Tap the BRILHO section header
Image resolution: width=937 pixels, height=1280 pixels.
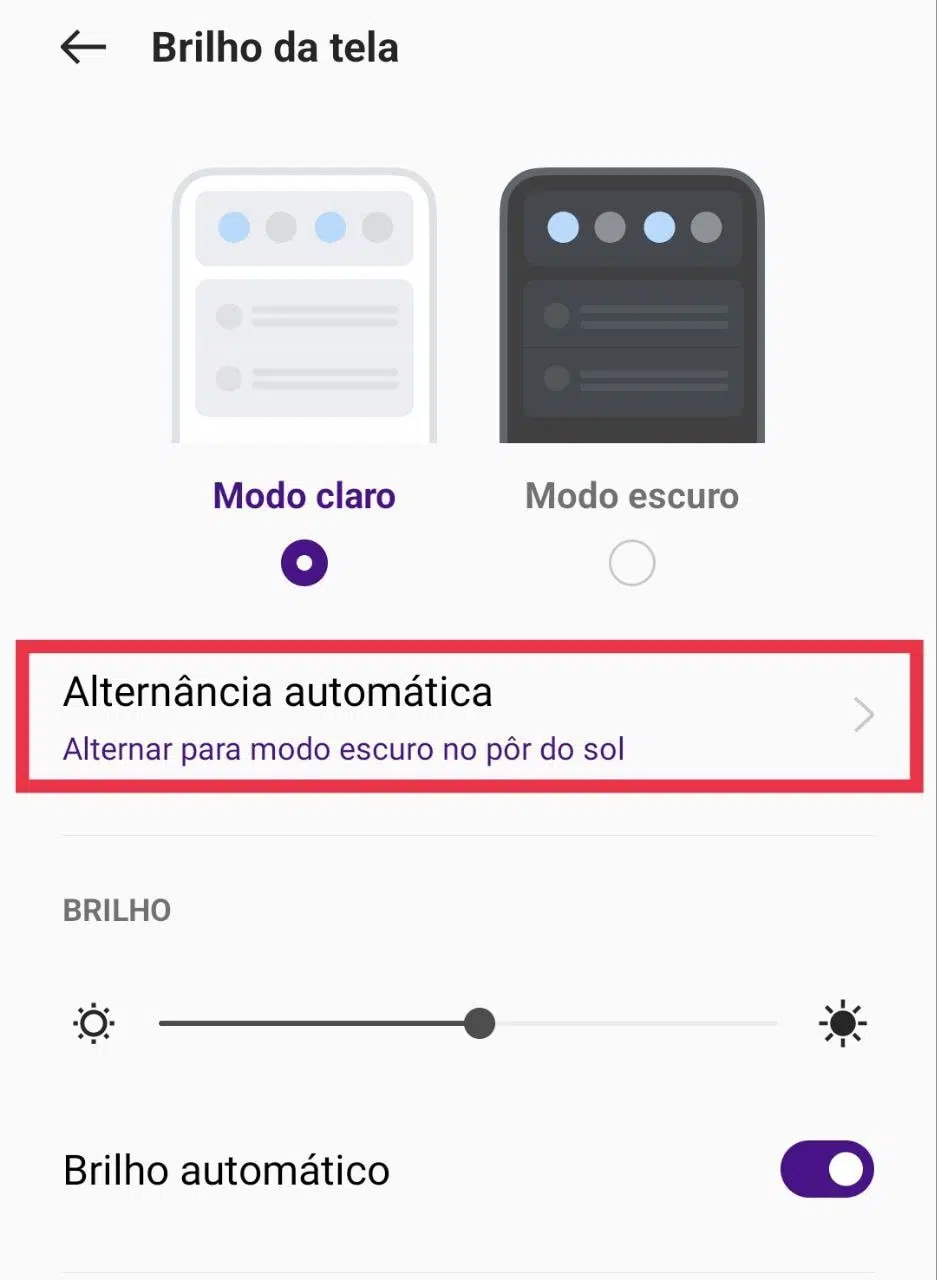coord(116,910)
